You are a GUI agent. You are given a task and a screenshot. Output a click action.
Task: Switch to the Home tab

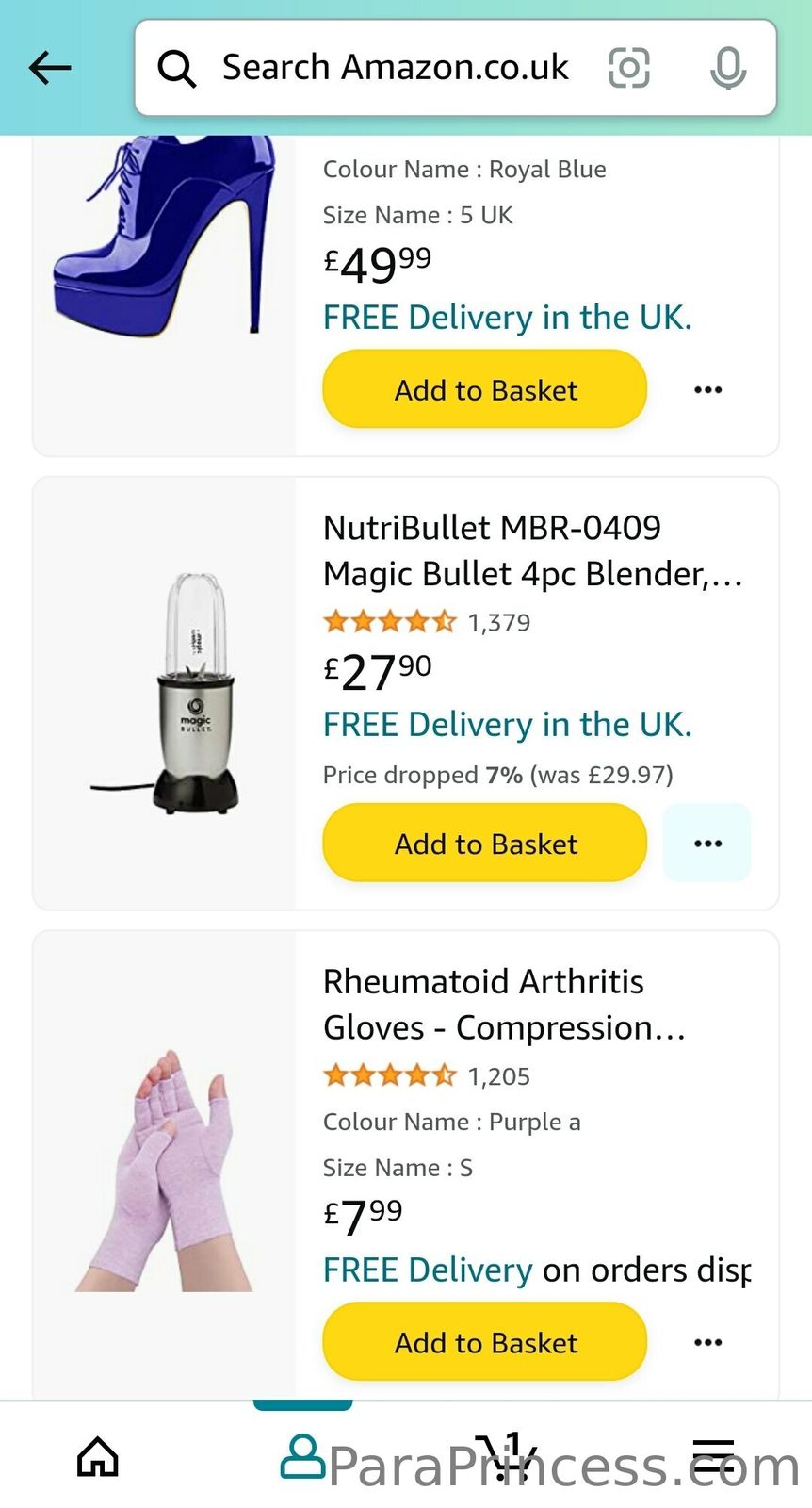[x=98, y=1456]
